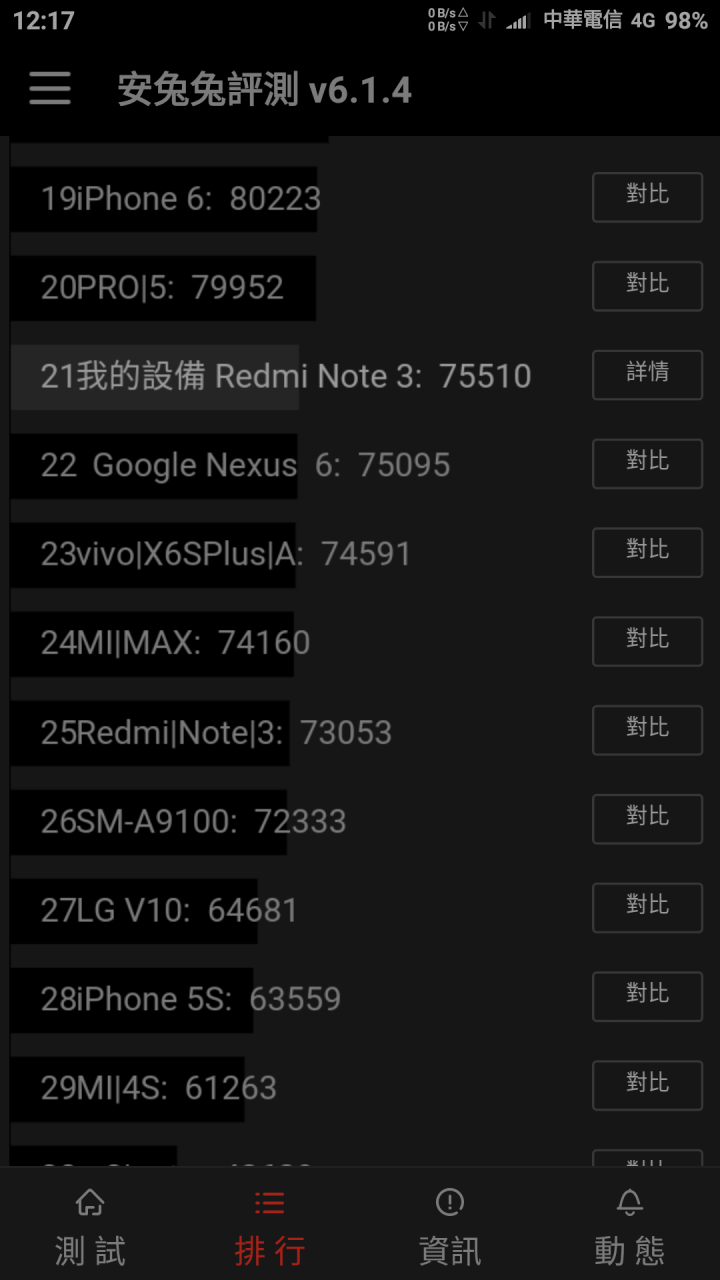The height and width of the screenshot is (1280, 720).
Task: Compare with Google Nexus 6
Action: pyautogui.click(x=647, y=464)
